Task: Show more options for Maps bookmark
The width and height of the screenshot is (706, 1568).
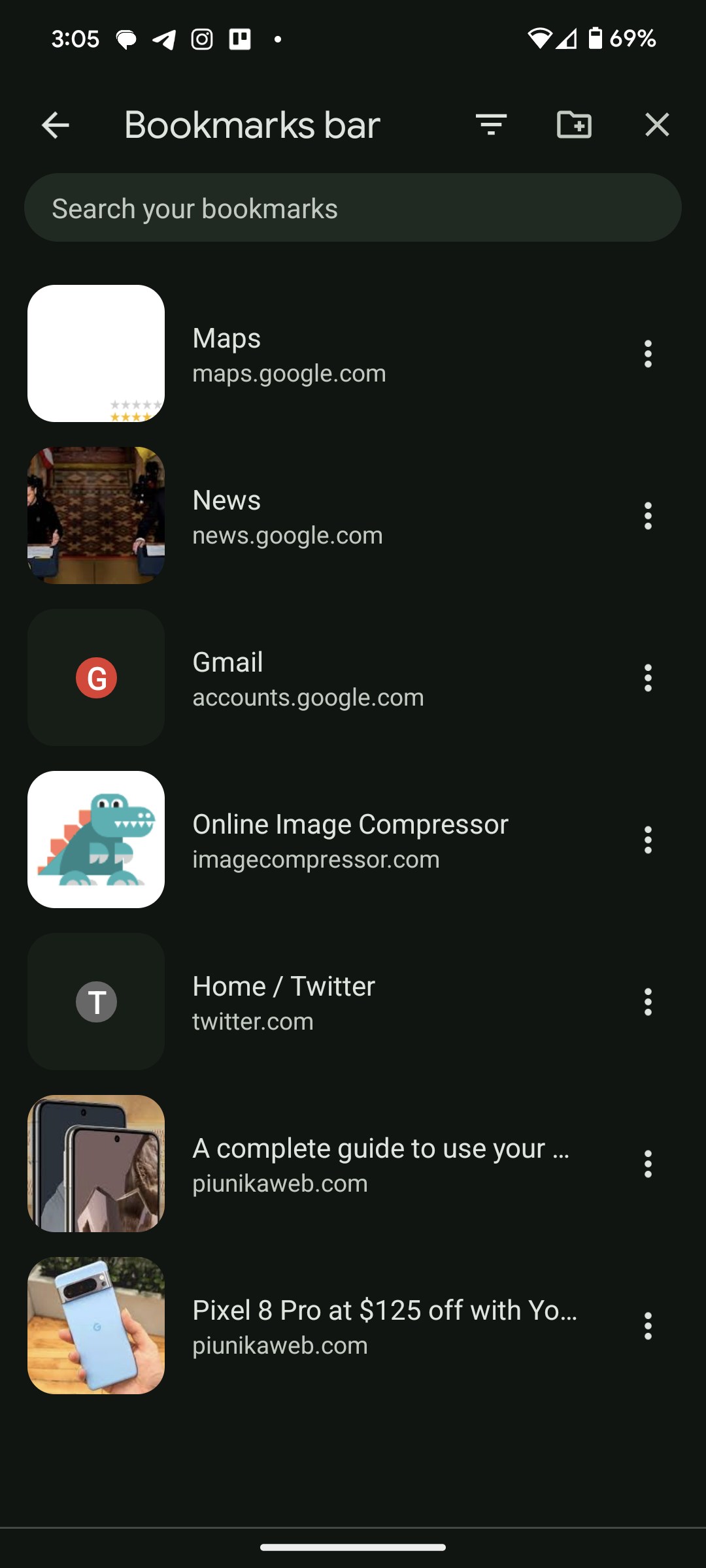Action: 648,354
